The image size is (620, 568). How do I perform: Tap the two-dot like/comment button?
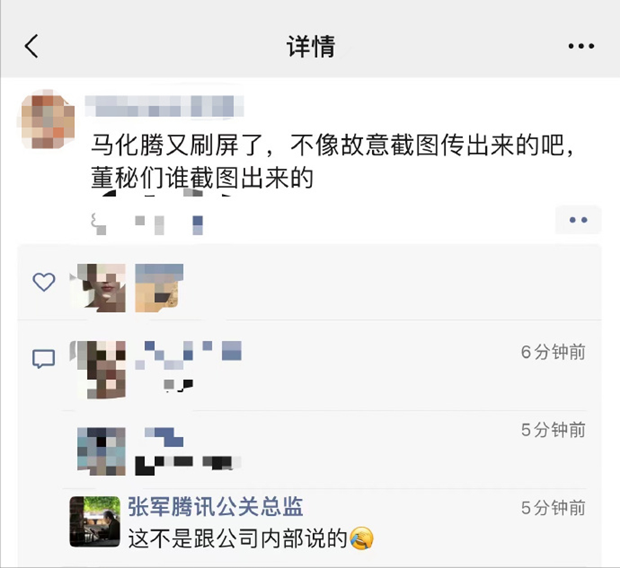pyautogui.click(x=578, y=220)
